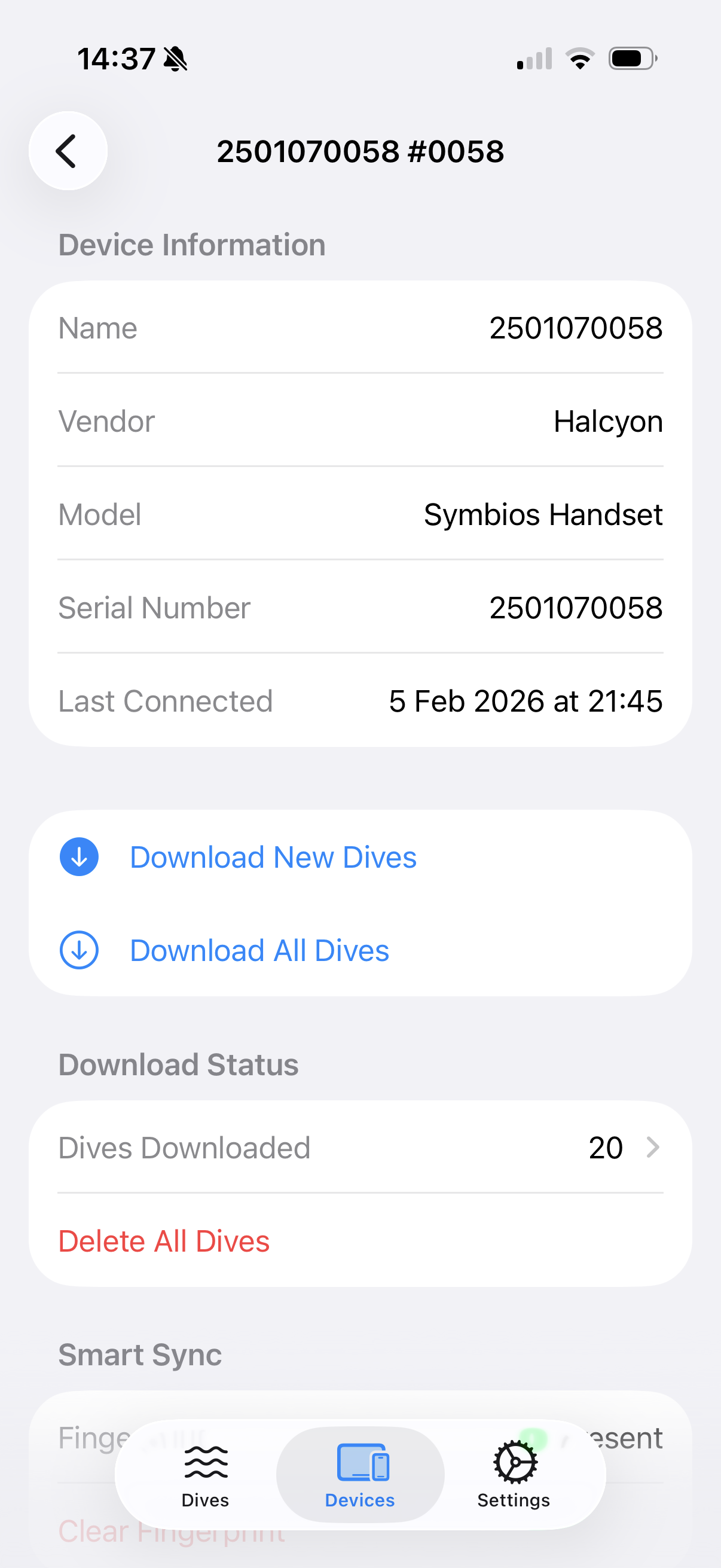Open the Dives Downloaded list

pos(360,1148)
